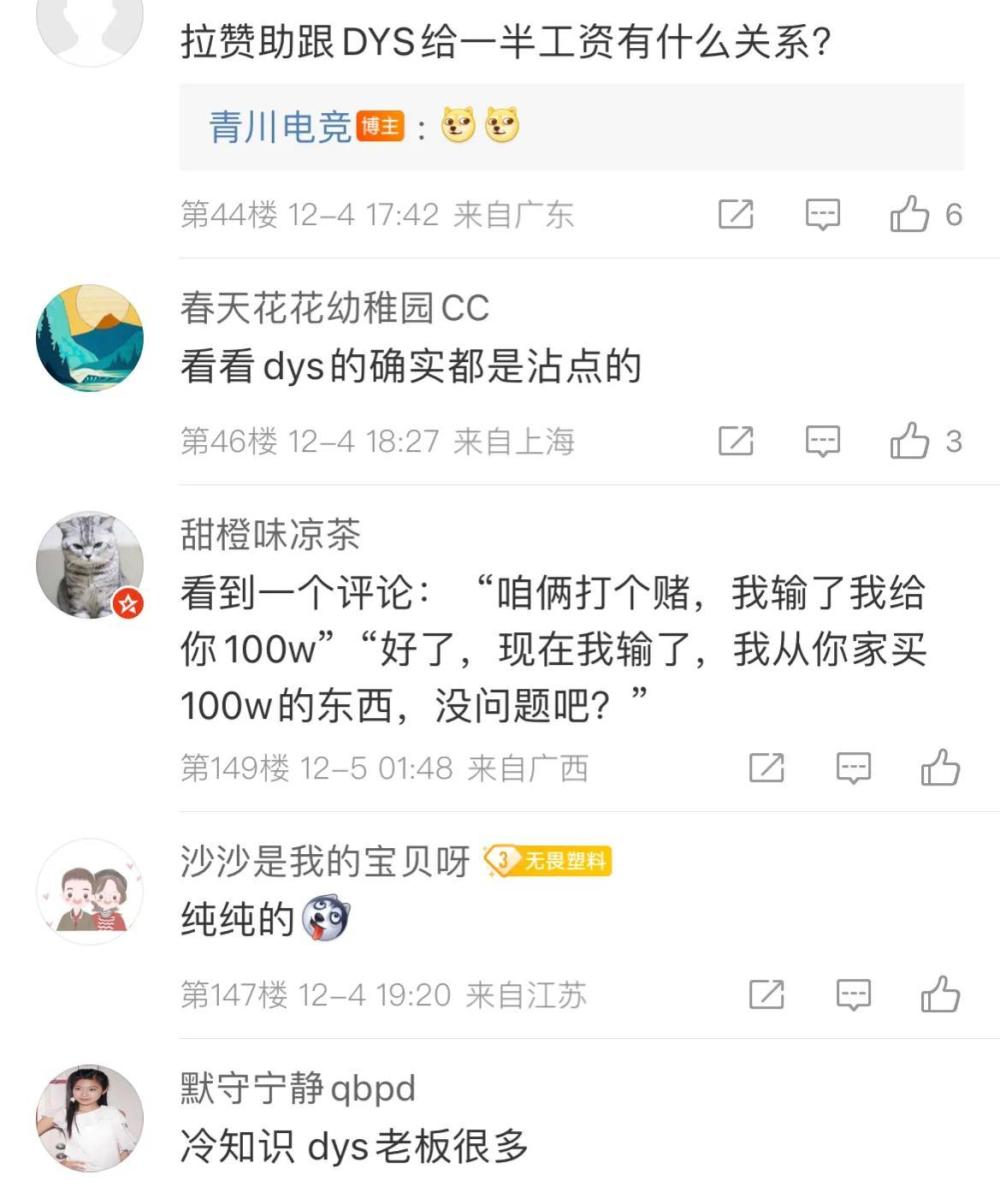This screenshot has height=1198, width=1000.
Task: Open 青川电竞's profile link
Action: pos(280,127)
